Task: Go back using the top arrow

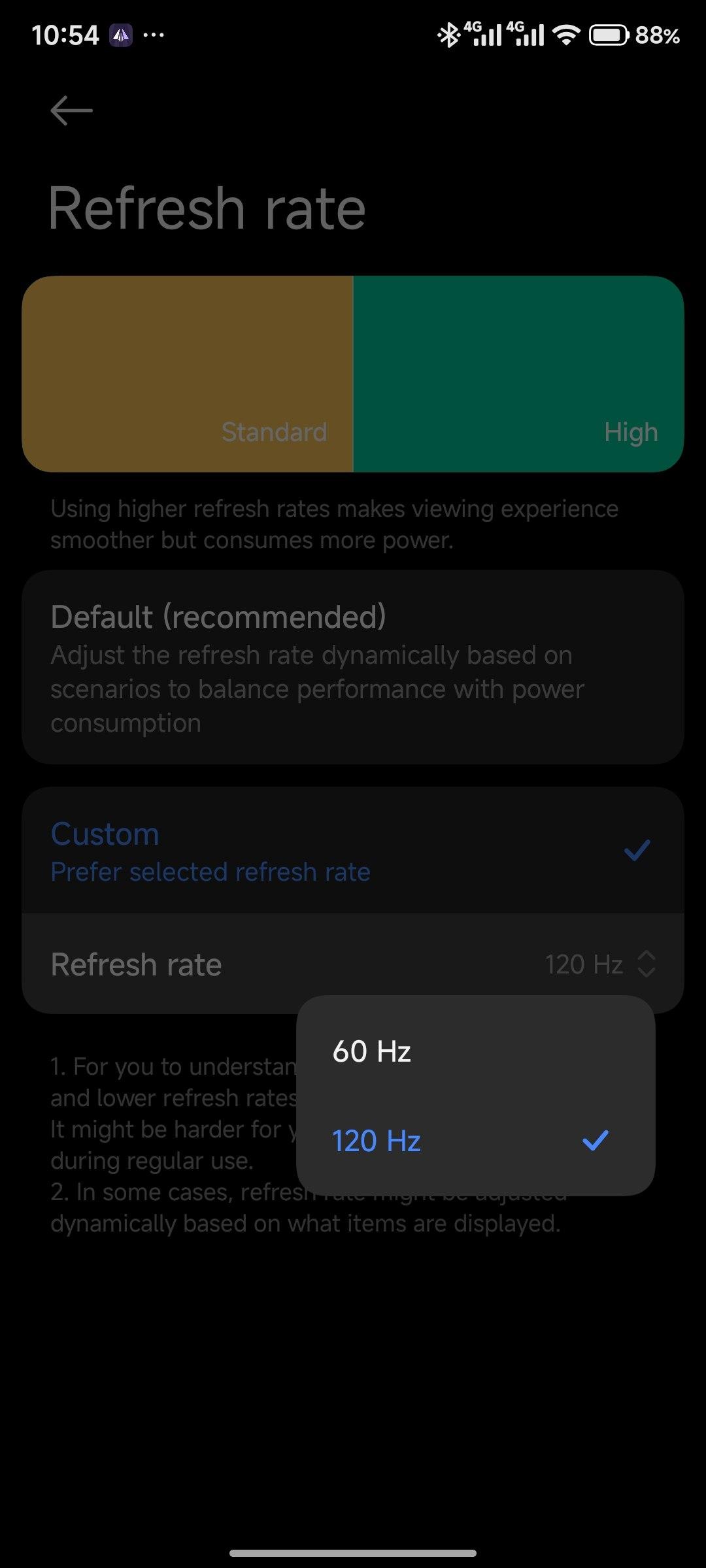Action: [71, 110]
